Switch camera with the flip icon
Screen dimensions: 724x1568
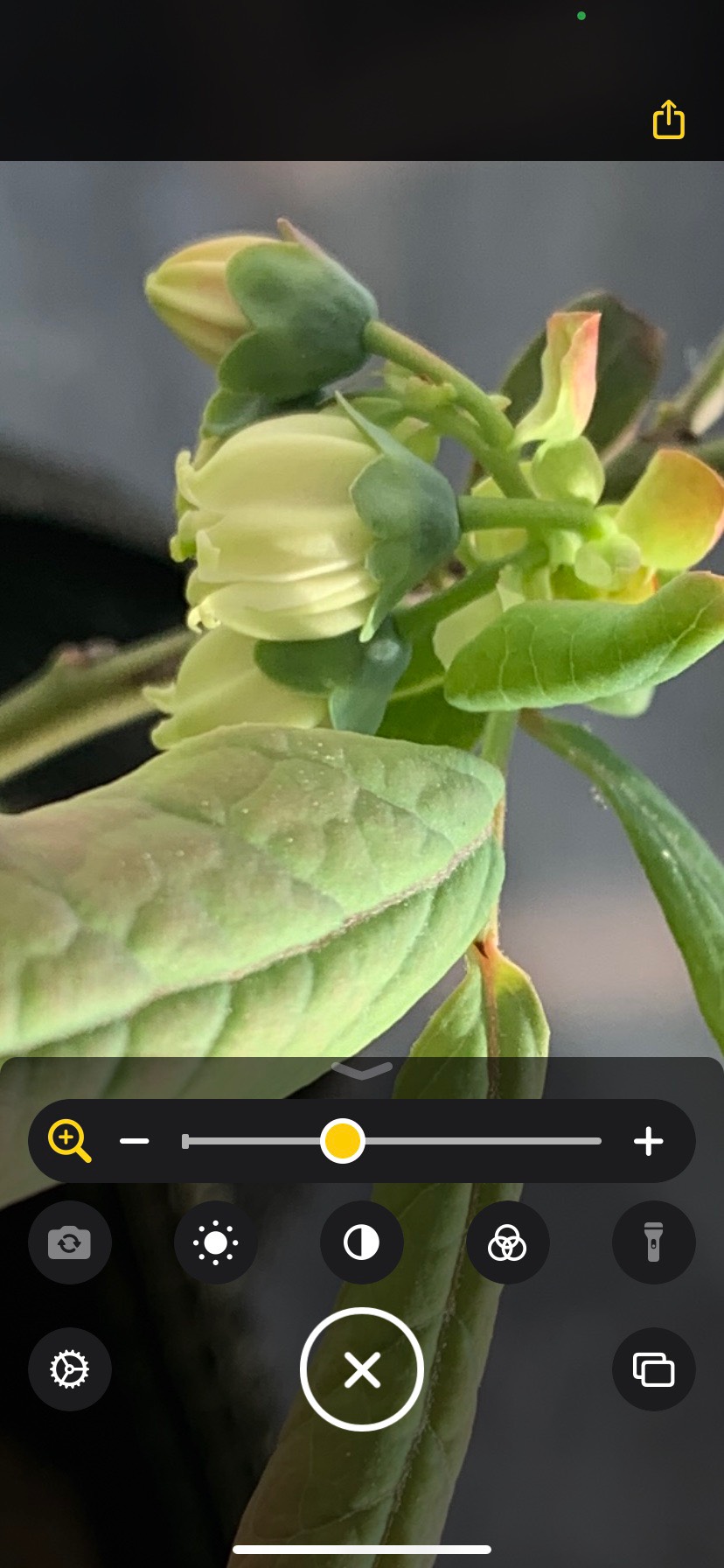(x=70, y=1242)
